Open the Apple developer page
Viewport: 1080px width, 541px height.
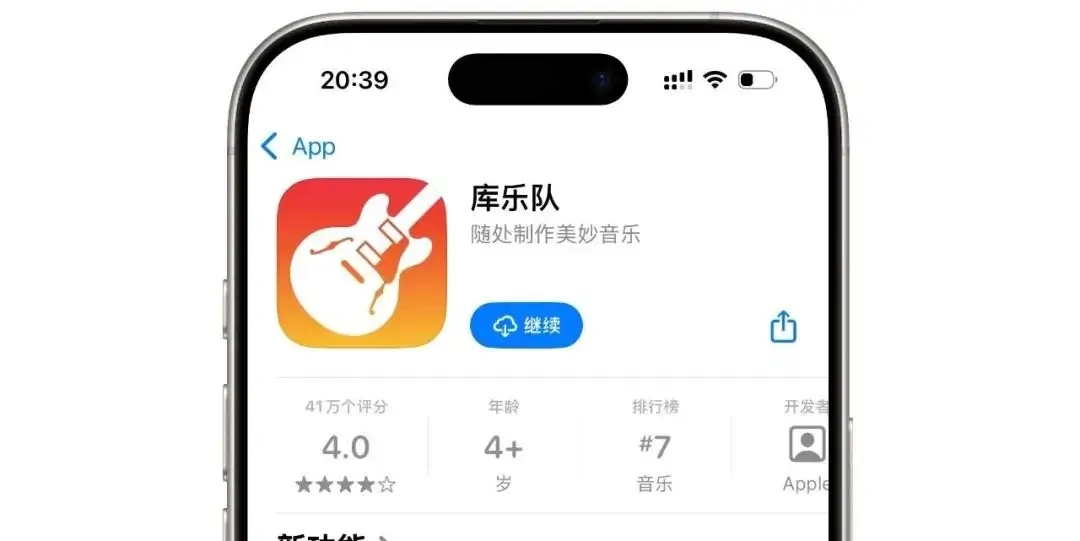coord(806,446)
